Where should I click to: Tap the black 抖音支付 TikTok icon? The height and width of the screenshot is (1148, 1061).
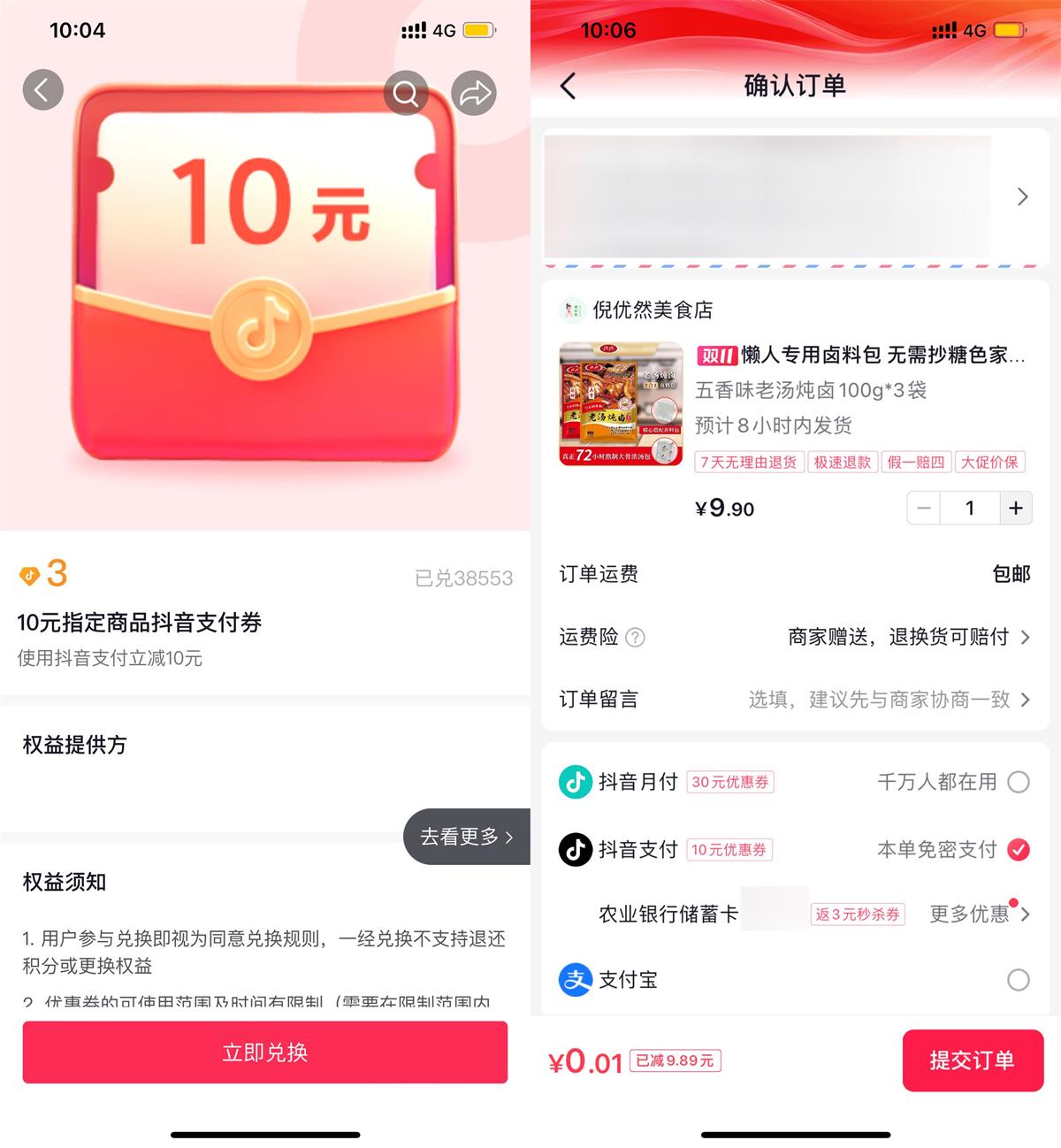pyautogui.click(x=575, y=850)
